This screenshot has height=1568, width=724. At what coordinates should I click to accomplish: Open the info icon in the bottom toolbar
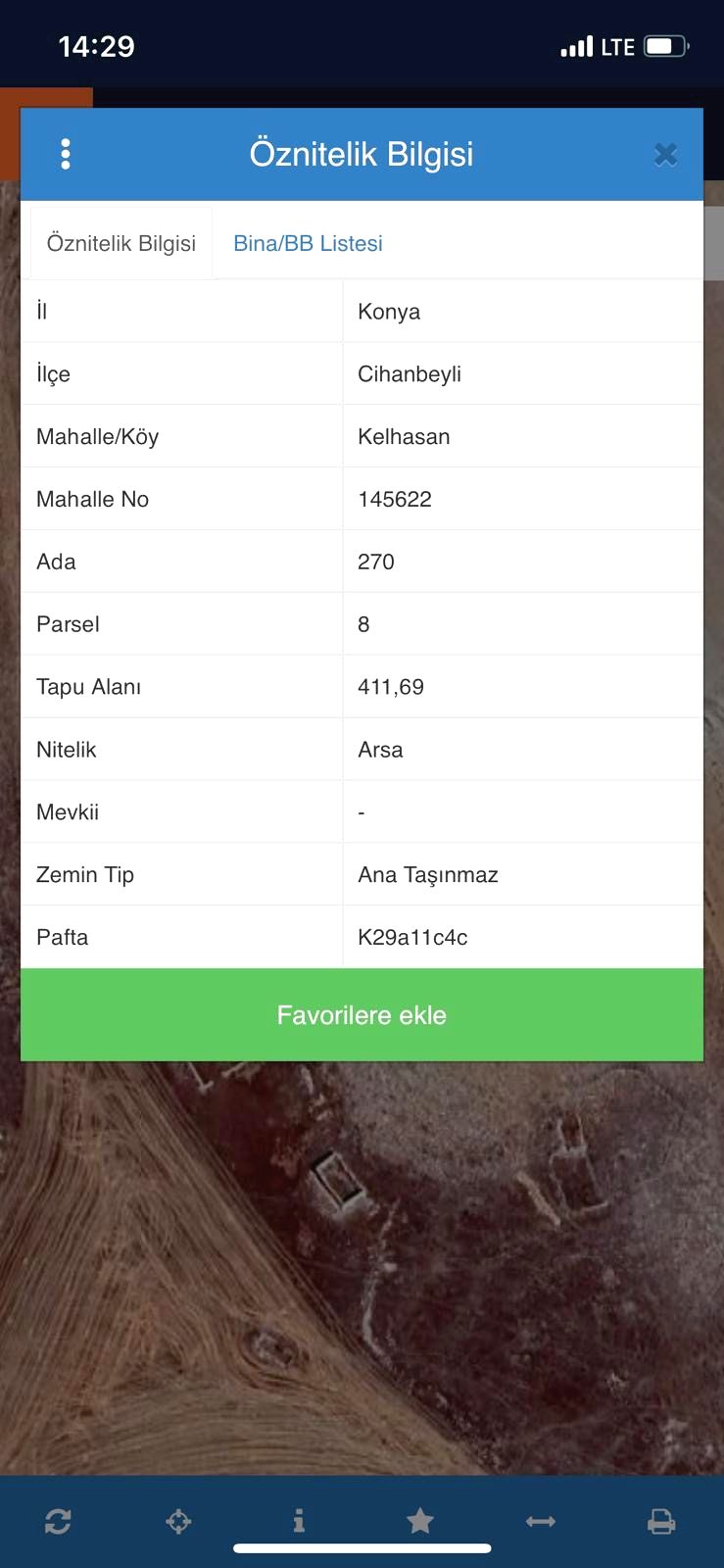click(x=299, y=1521)
